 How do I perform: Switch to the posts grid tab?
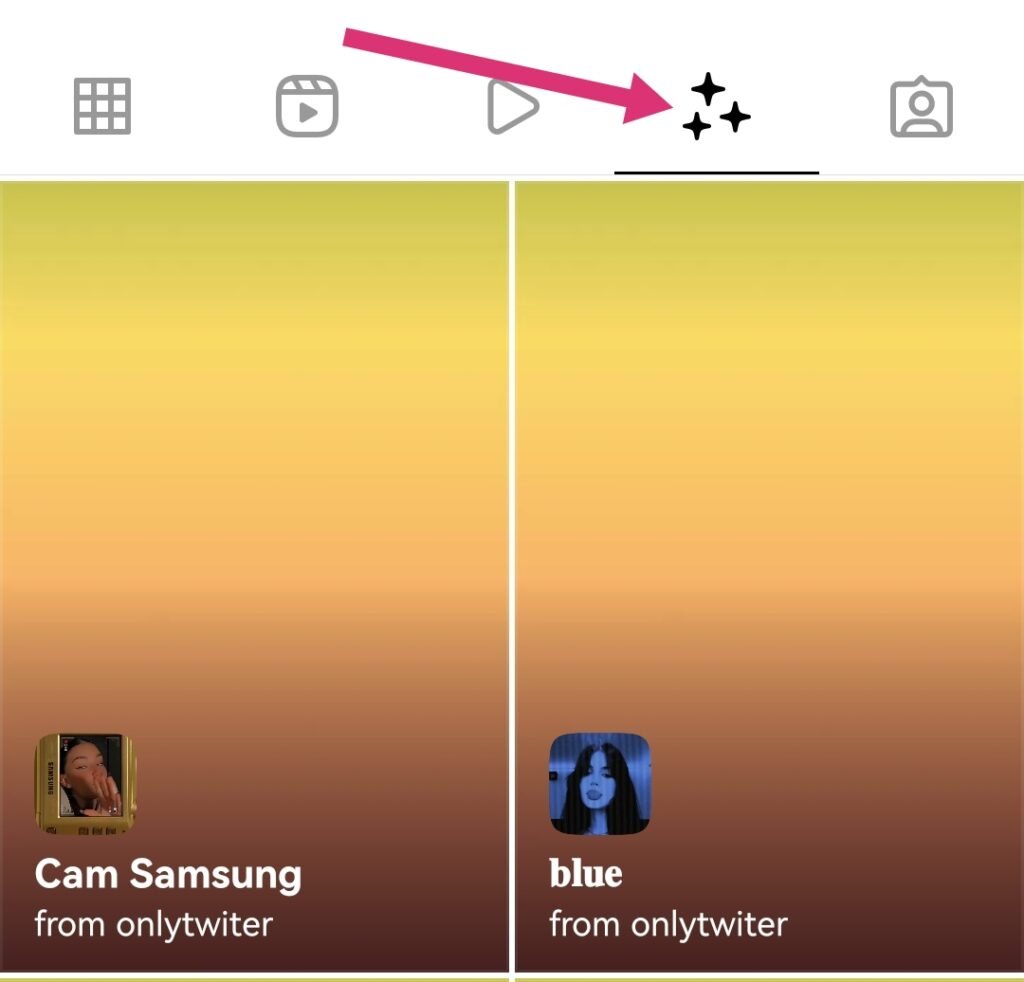(102, 107)
